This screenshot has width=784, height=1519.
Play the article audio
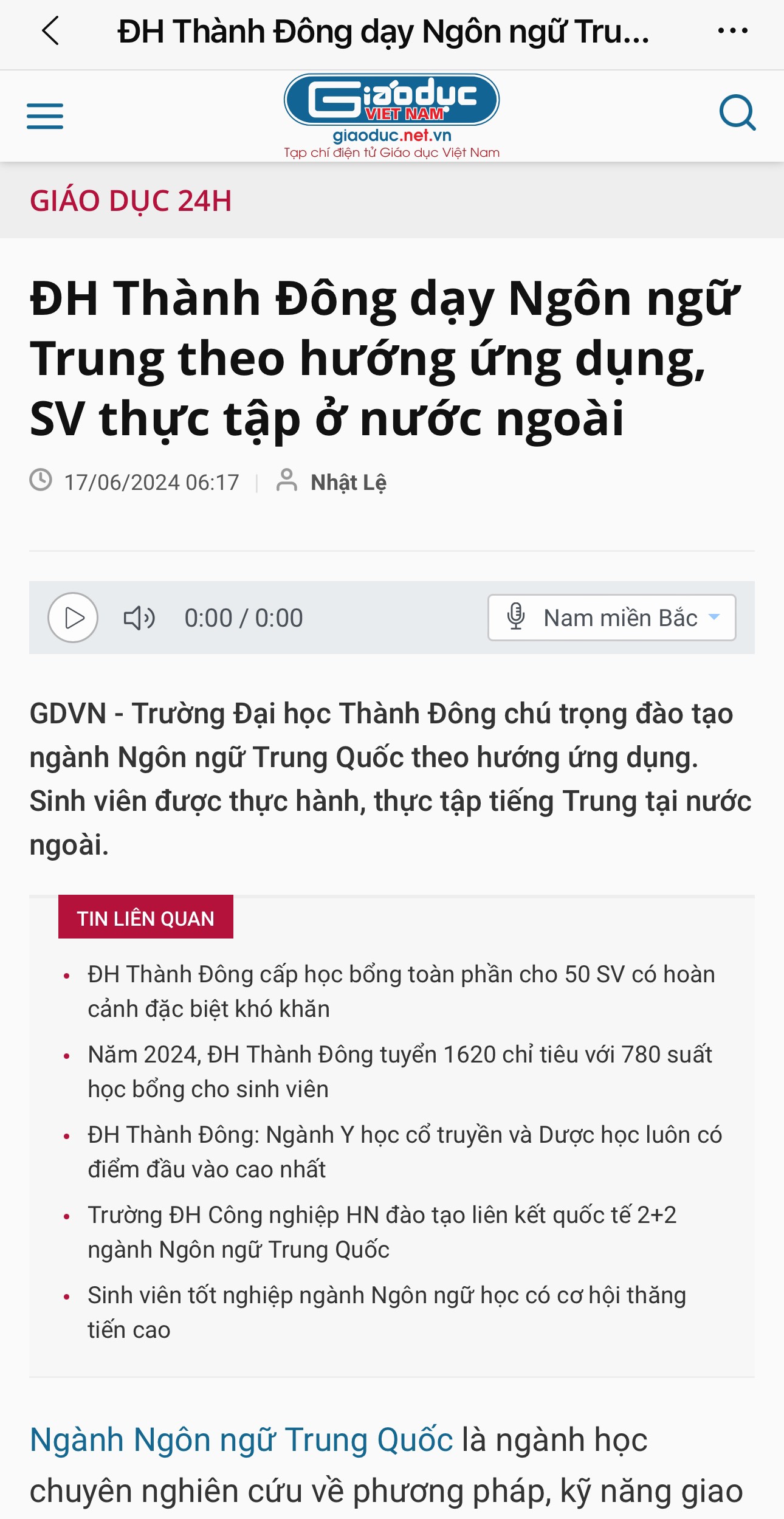tap(73, 618)
